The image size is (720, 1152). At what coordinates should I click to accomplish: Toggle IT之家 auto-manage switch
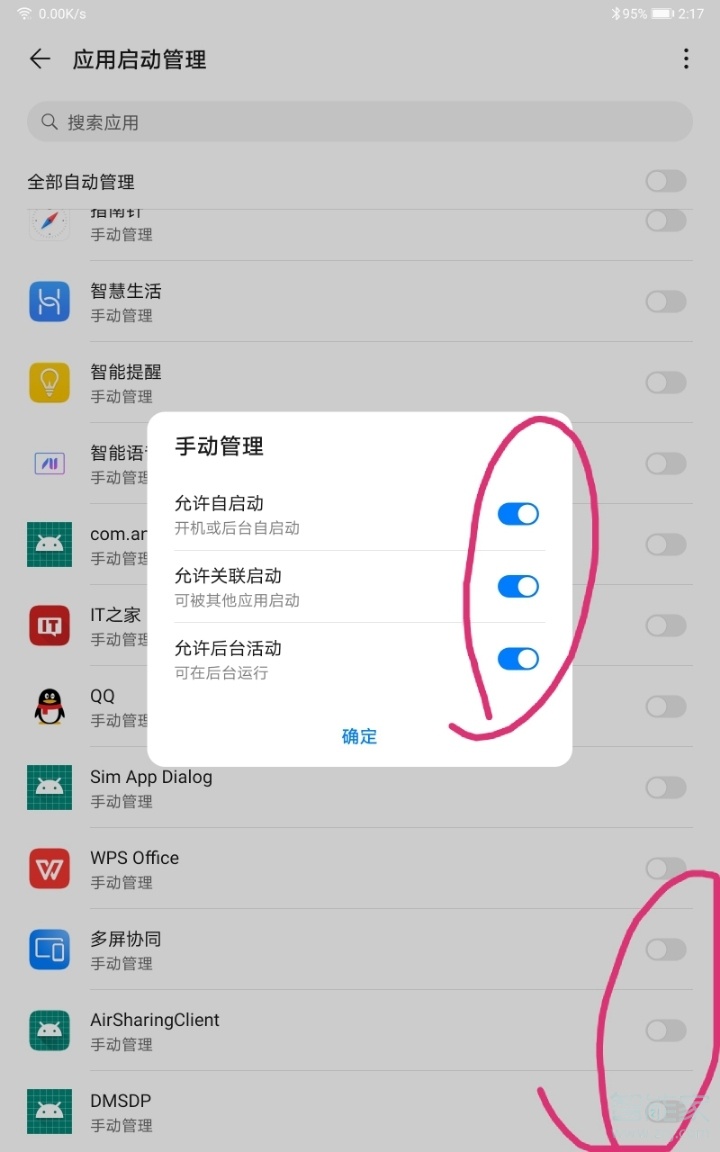666,625
